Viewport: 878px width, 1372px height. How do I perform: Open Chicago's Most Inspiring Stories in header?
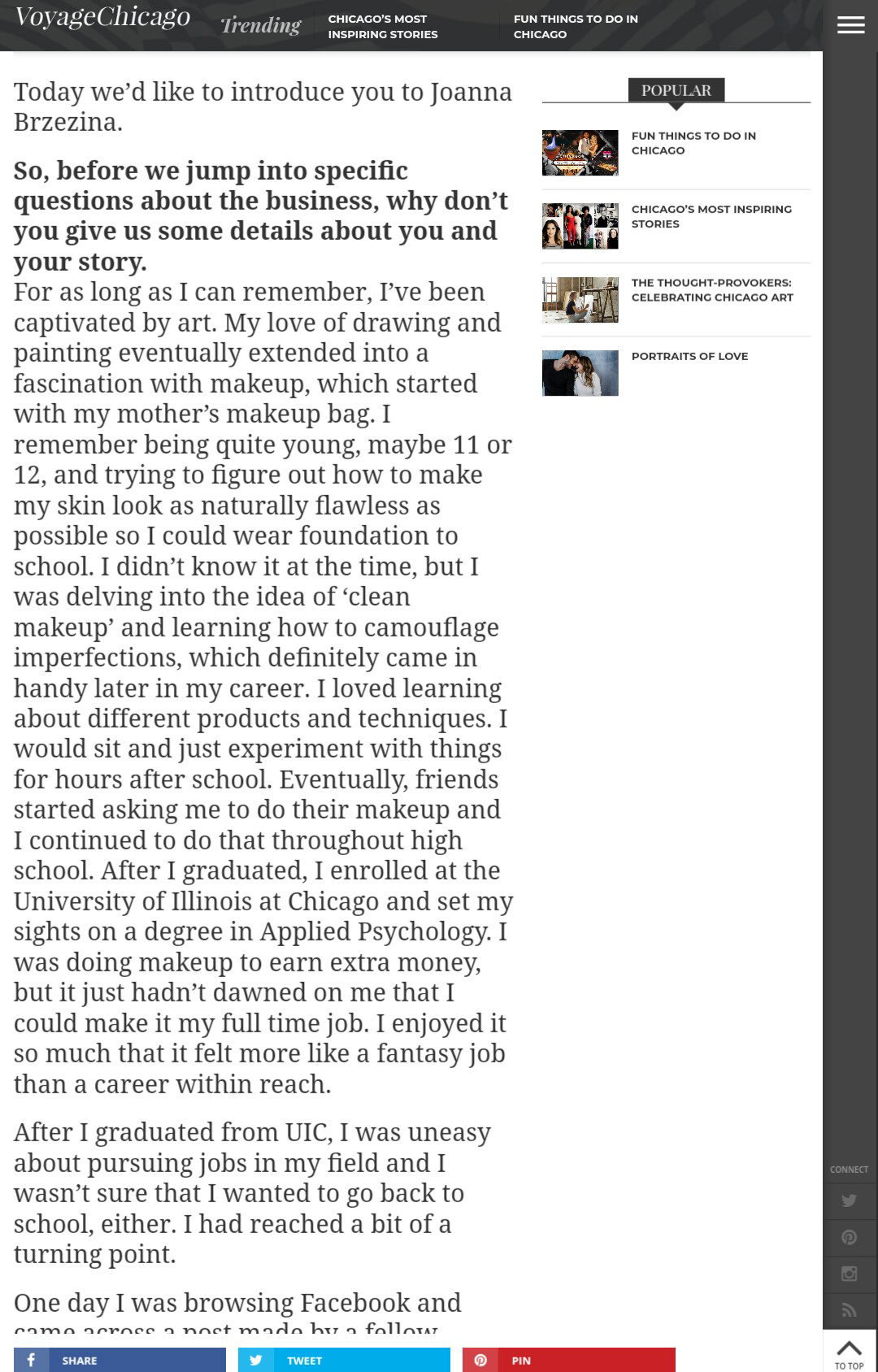point(382,26)
